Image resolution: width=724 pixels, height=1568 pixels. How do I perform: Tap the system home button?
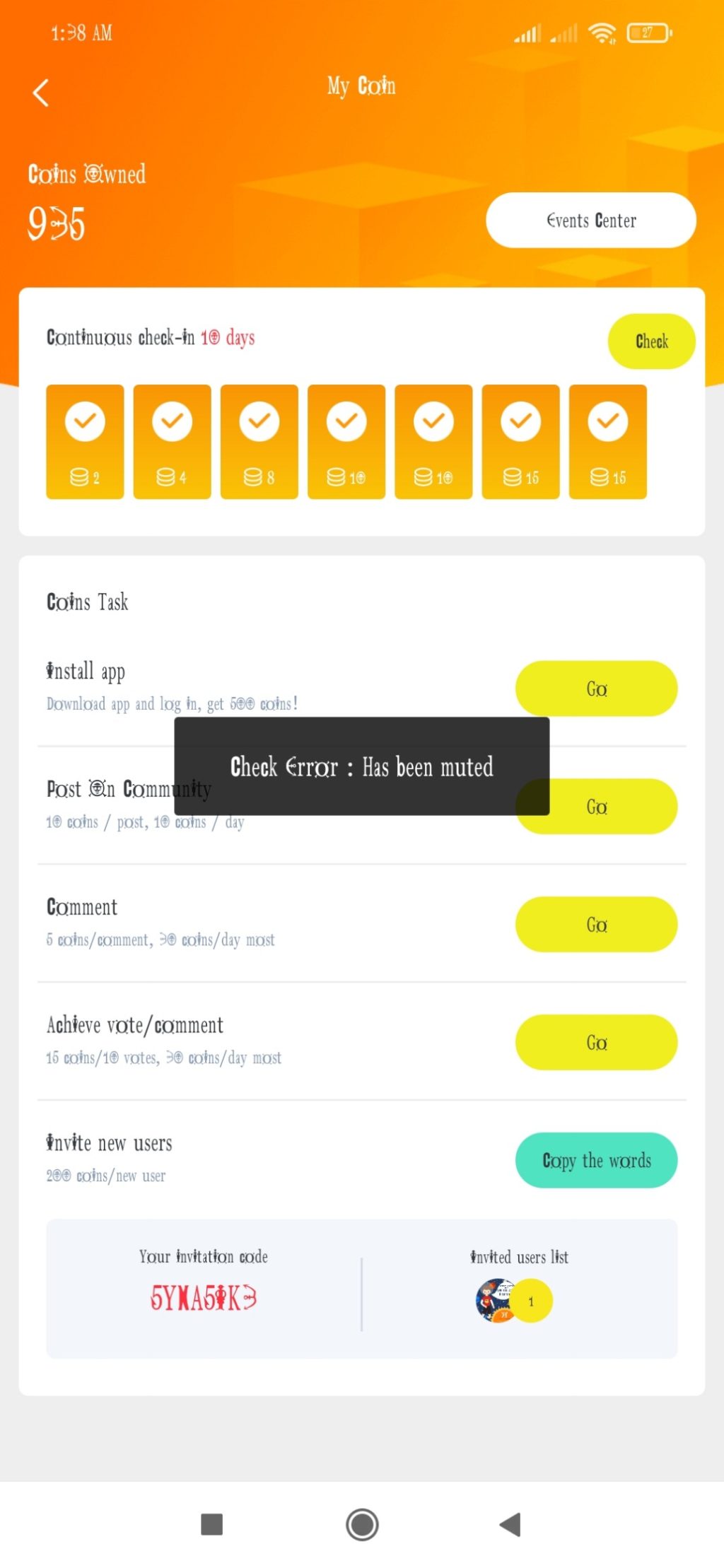coord(362,1524)
